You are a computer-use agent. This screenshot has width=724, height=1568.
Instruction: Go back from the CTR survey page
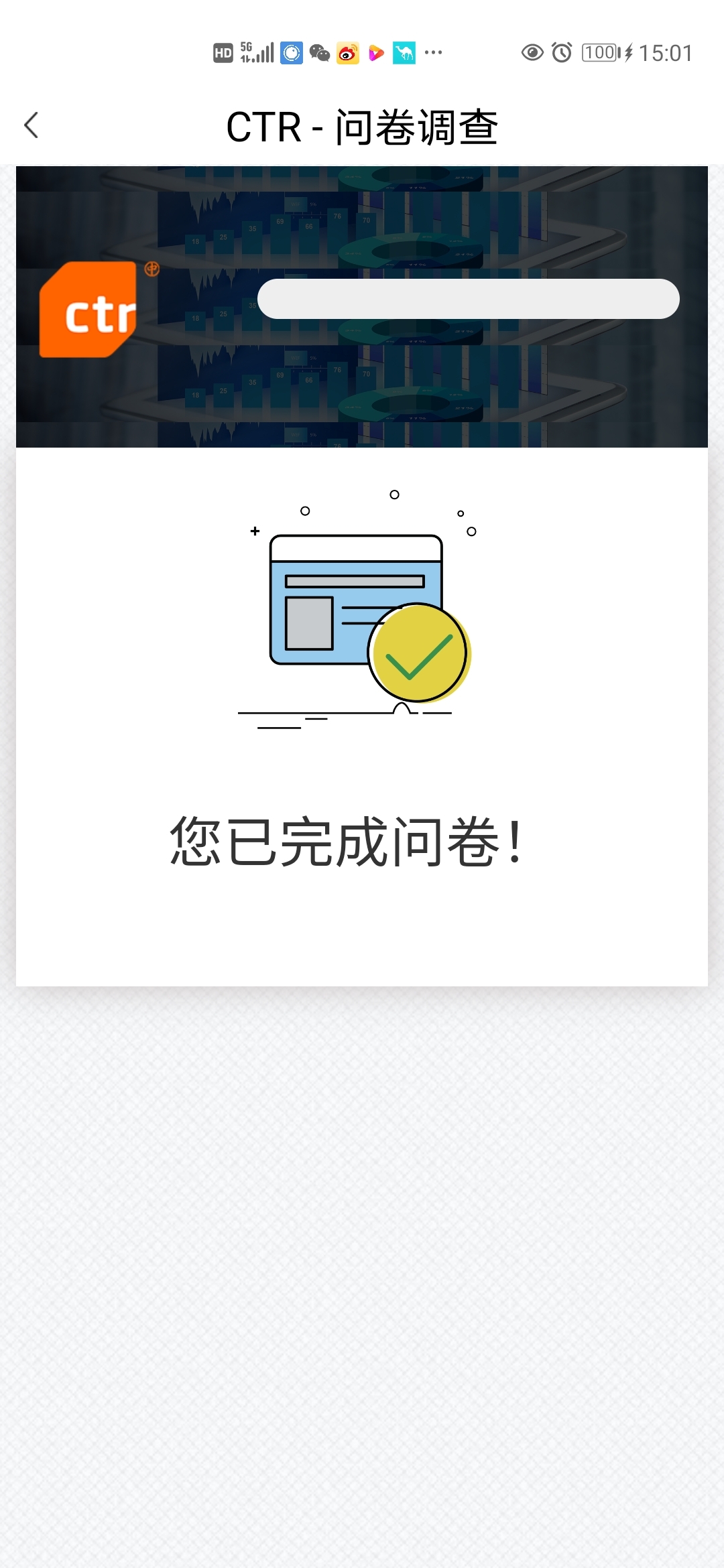32,125
